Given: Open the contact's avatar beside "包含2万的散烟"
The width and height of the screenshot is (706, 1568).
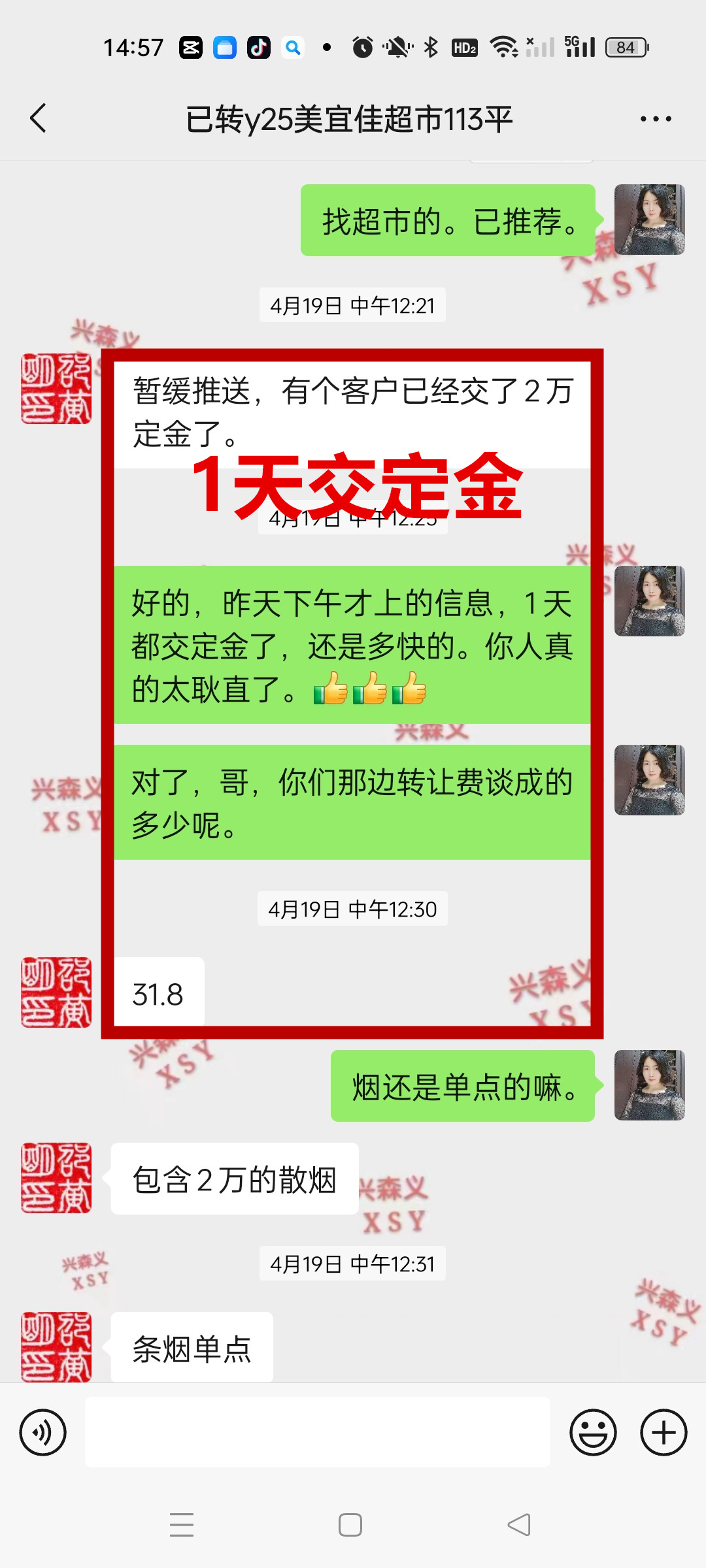Looking at the screenshot, I should (56, 1178).
